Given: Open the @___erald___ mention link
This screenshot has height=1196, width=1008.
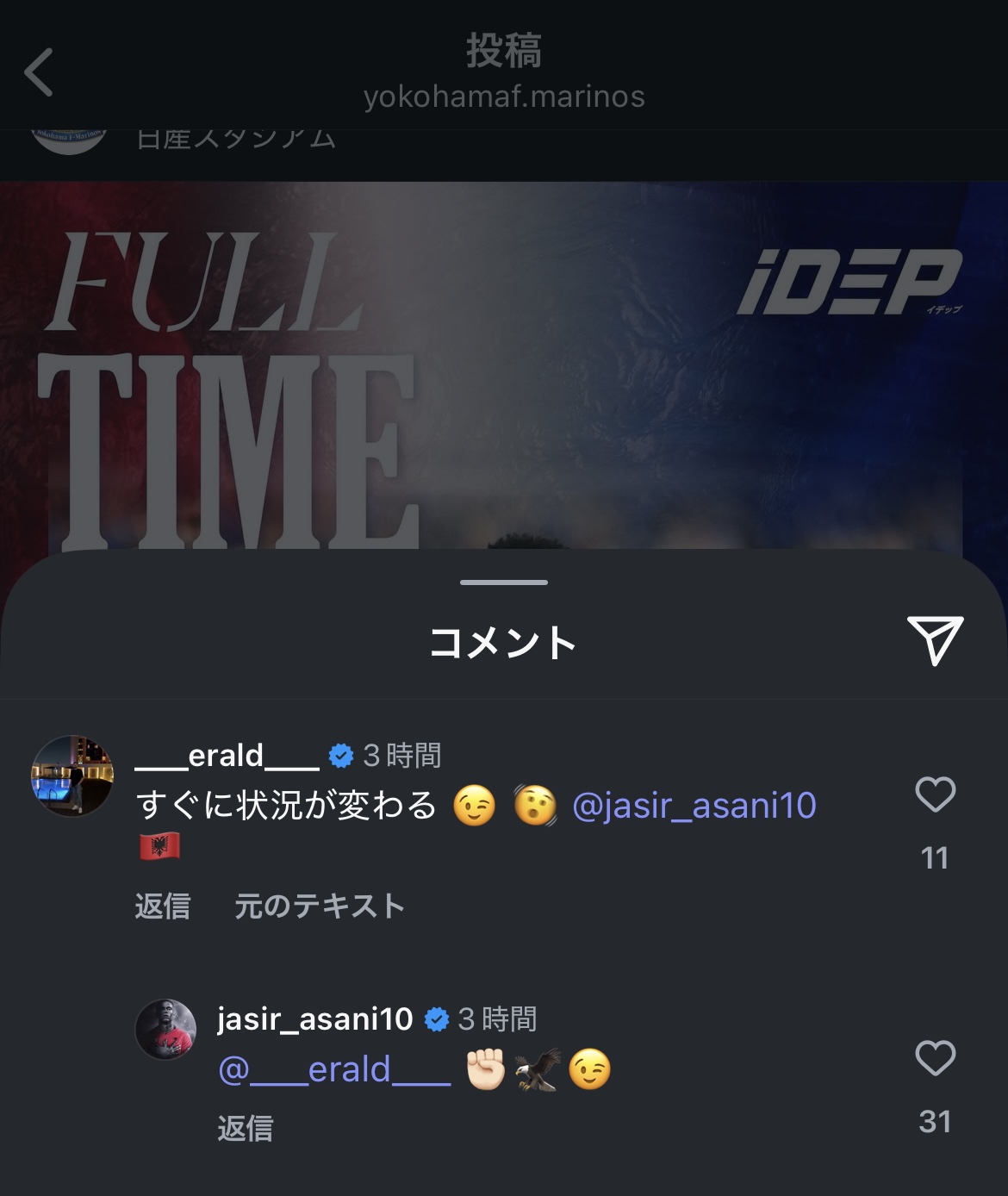Looking at the screenshot, I should [334, 1069].
